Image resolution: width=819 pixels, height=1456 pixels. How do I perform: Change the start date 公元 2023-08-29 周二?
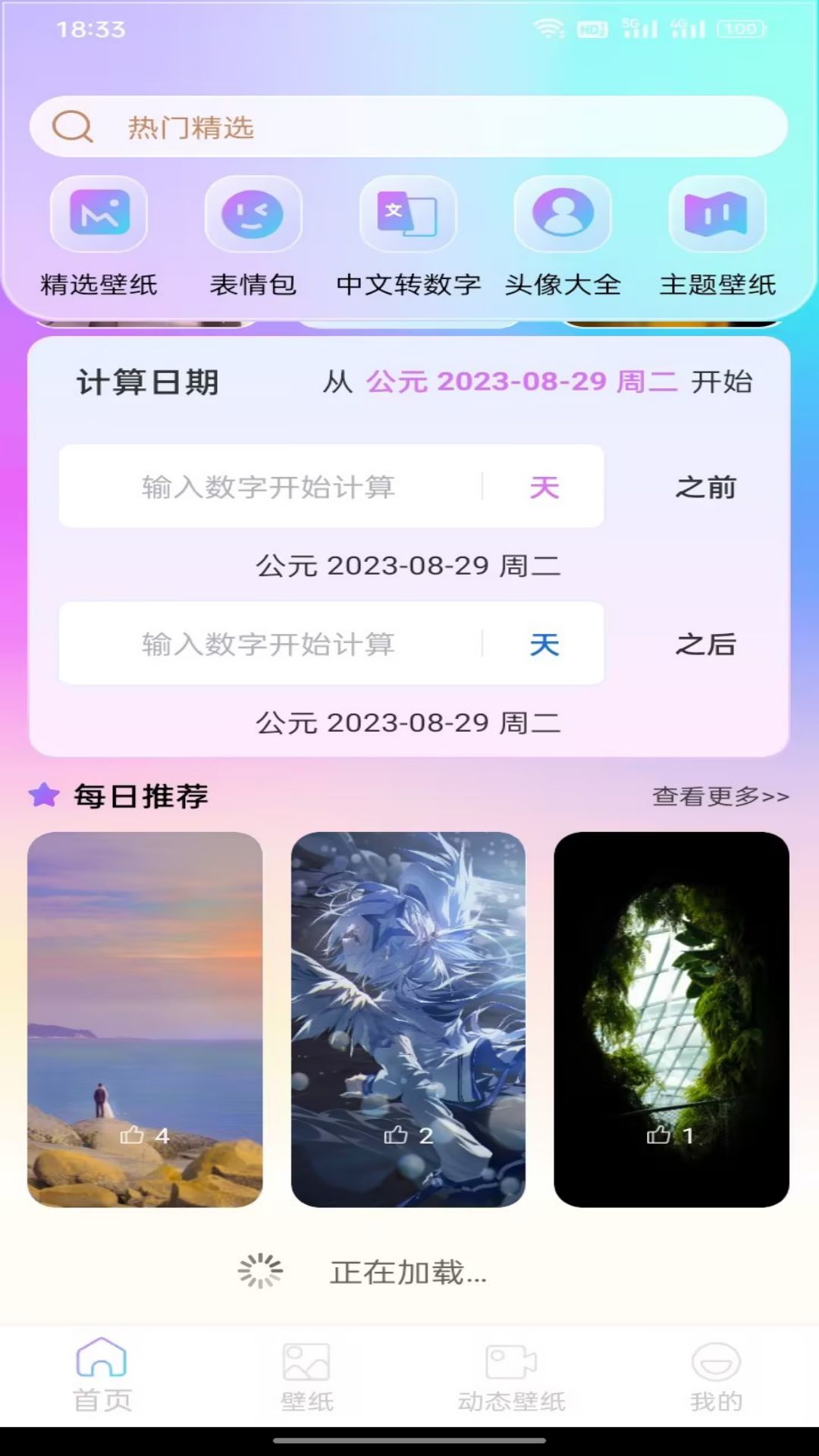pos(523,383)
